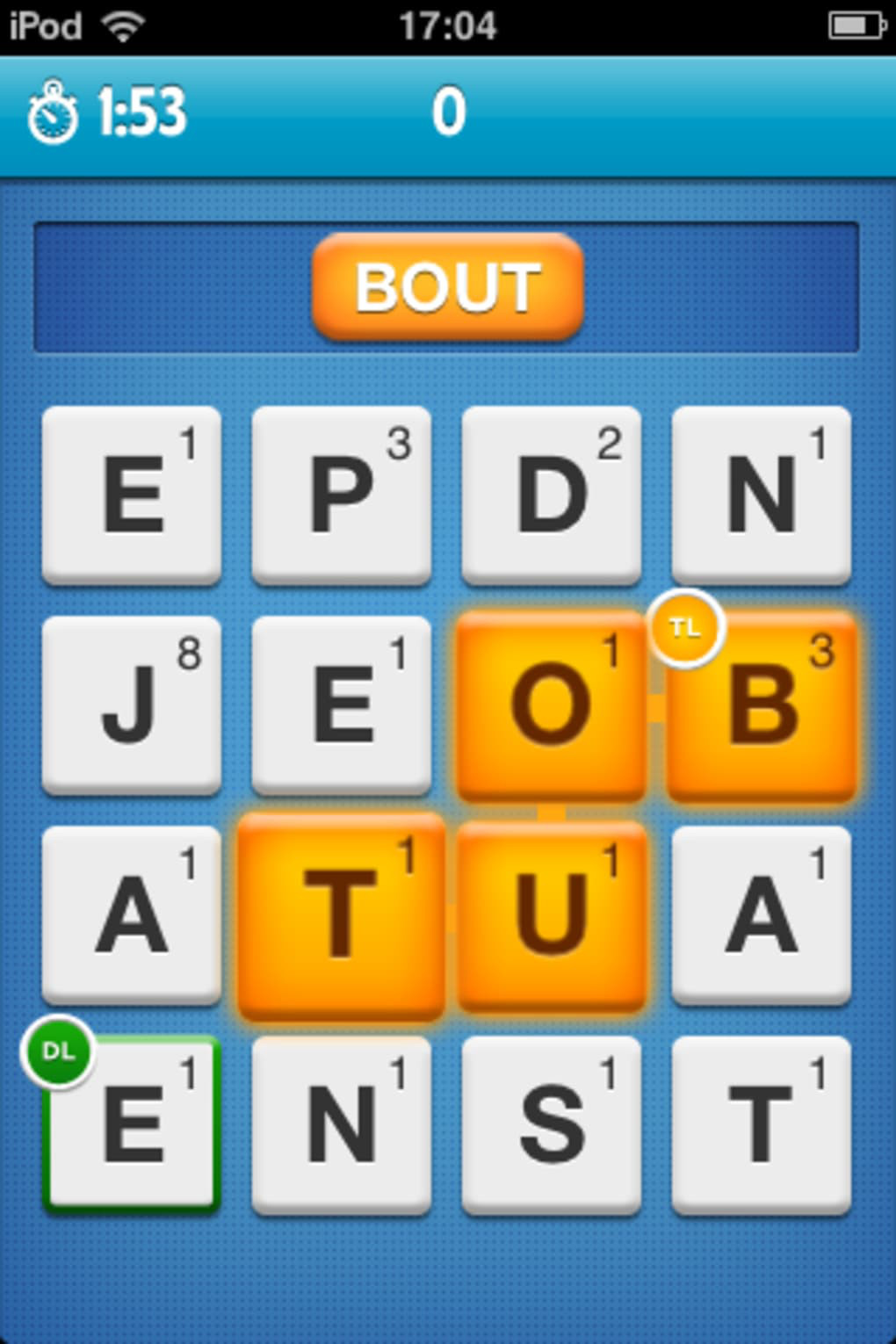Tap the highlighted U tile
The width and height of the screenshot is (896, 1344).
coord(551,914)
